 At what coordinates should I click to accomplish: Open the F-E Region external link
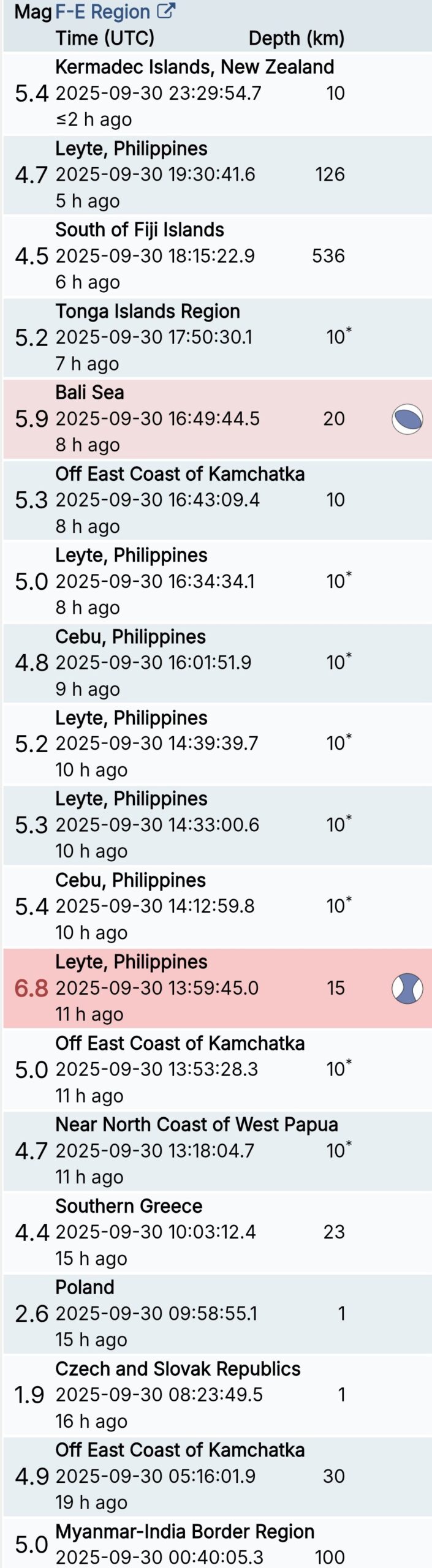(x=115, y=12)
